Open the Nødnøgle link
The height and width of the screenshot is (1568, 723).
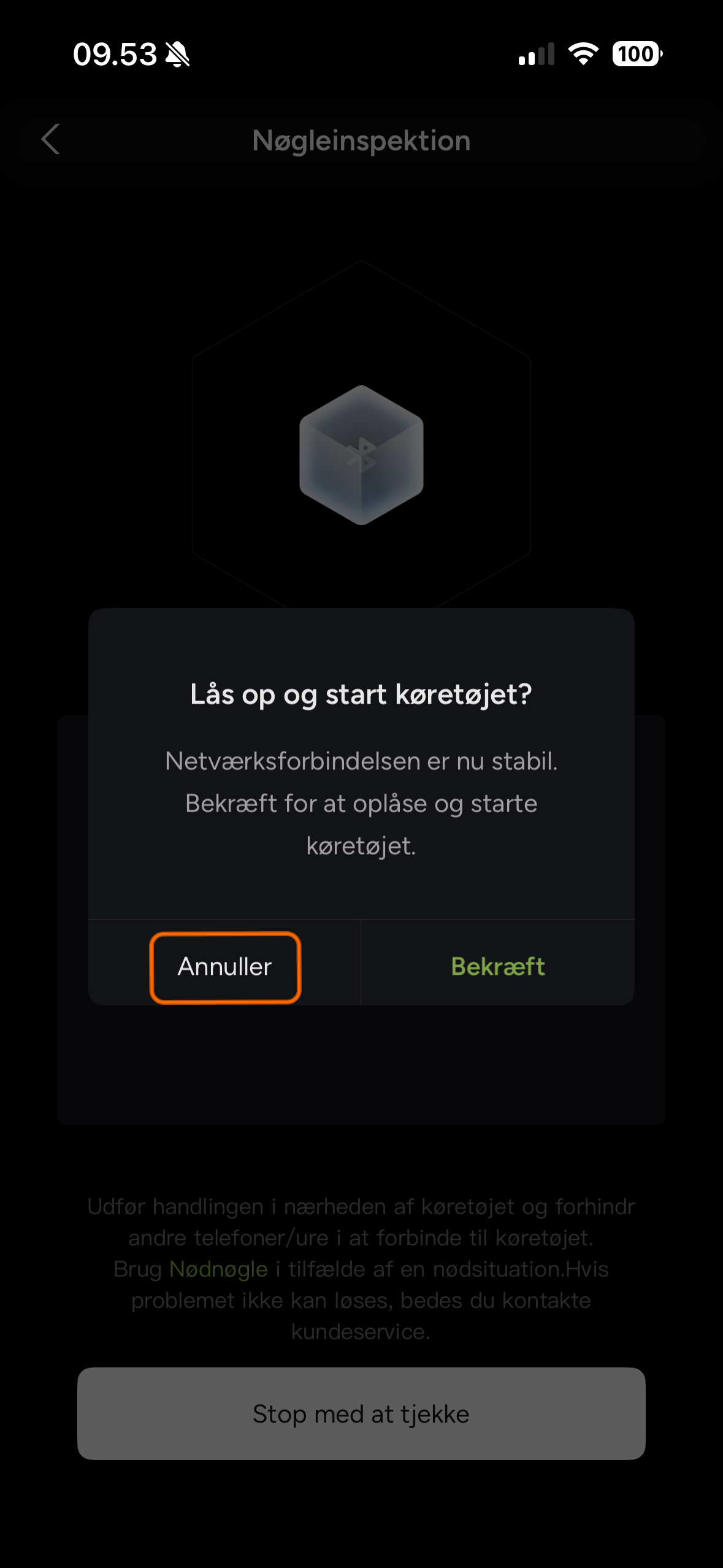click(218, 1269)
